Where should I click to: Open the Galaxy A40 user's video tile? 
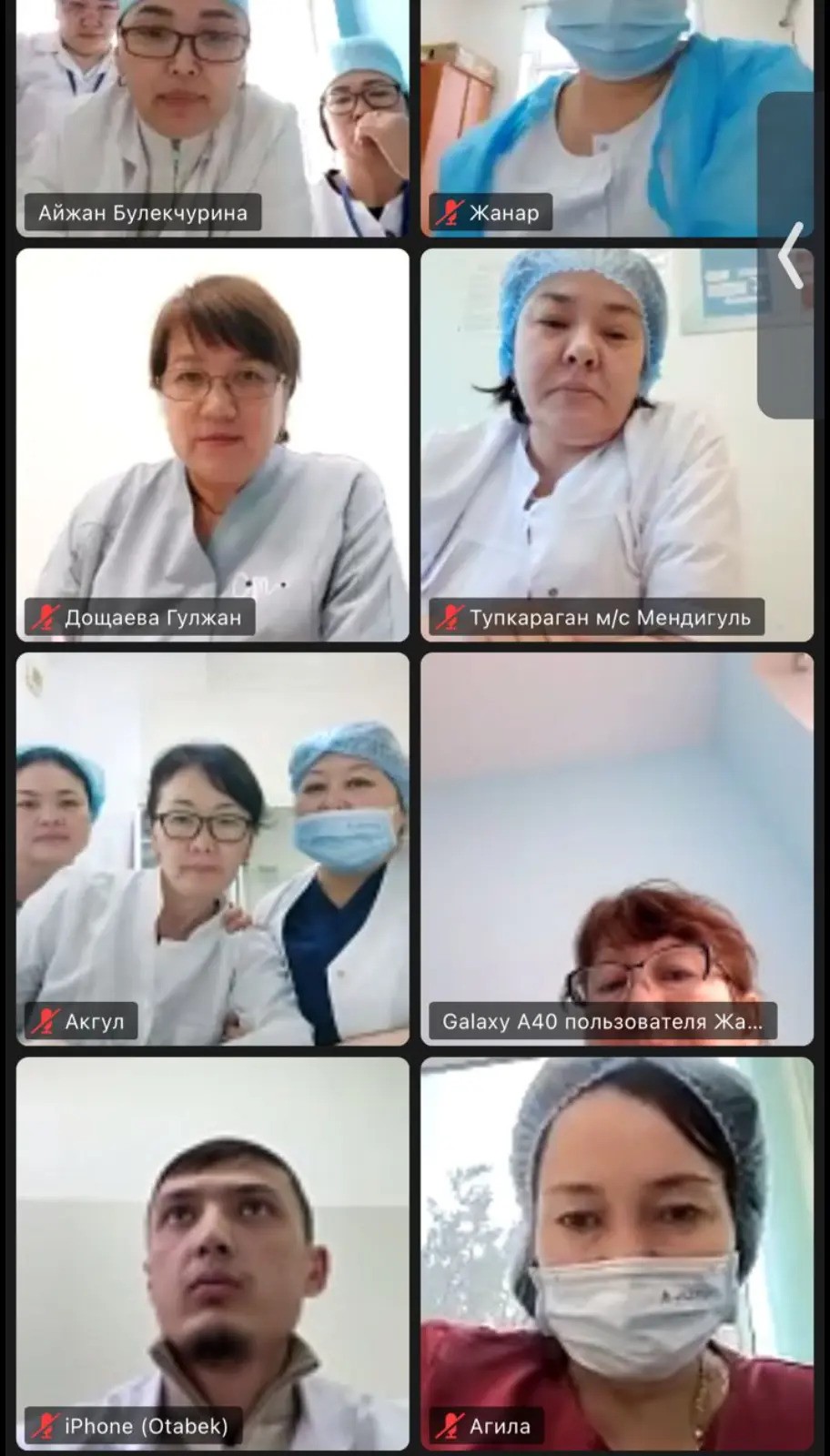tap(617, 848)
